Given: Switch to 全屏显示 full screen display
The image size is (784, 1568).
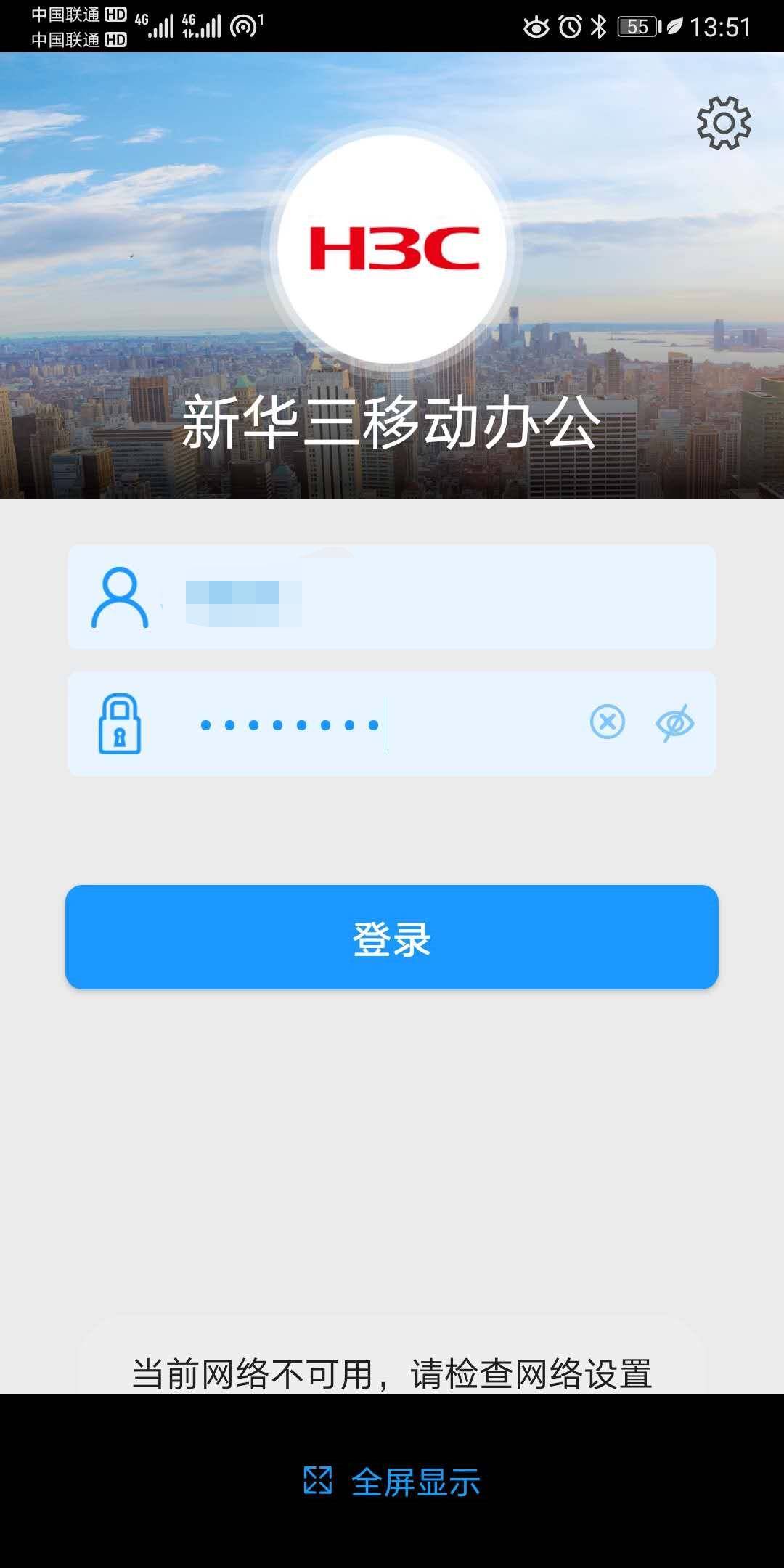Looking at the screenshot, I should [393, 1482].
